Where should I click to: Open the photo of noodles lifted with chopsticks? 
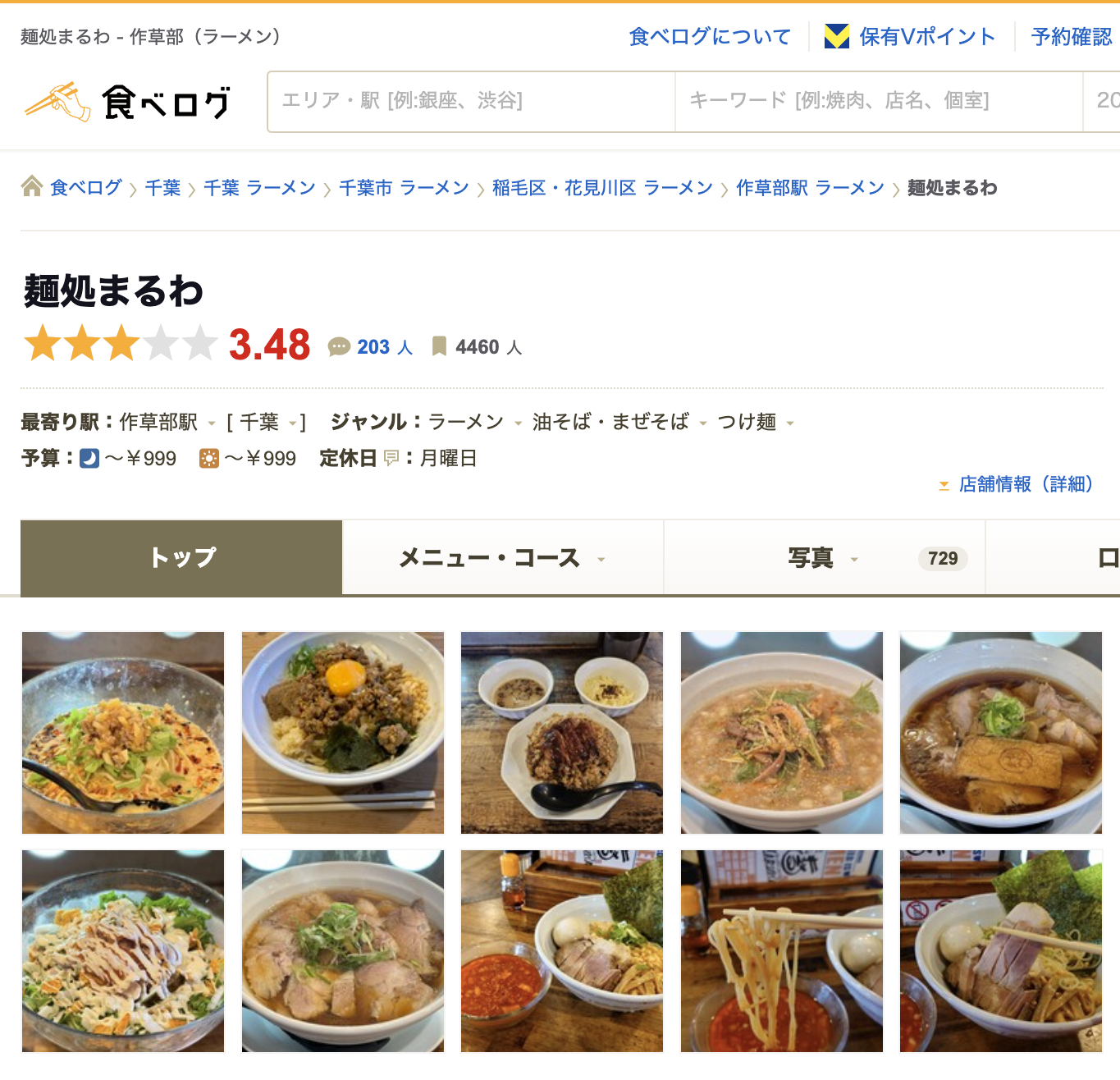point(781,950)
